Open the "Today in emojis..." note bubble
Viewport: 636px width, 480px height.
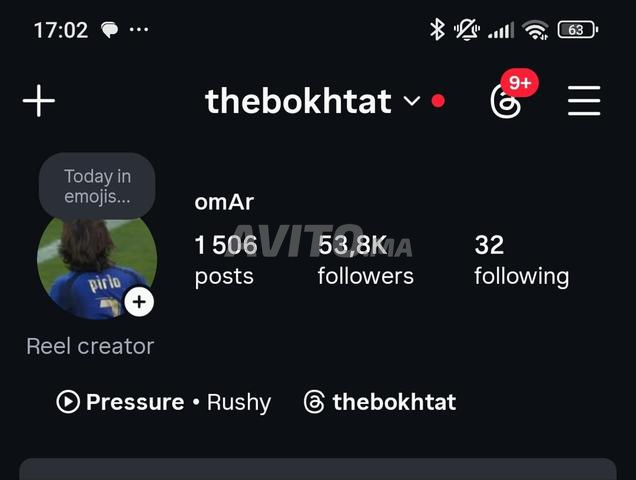(x=97, y=186)
